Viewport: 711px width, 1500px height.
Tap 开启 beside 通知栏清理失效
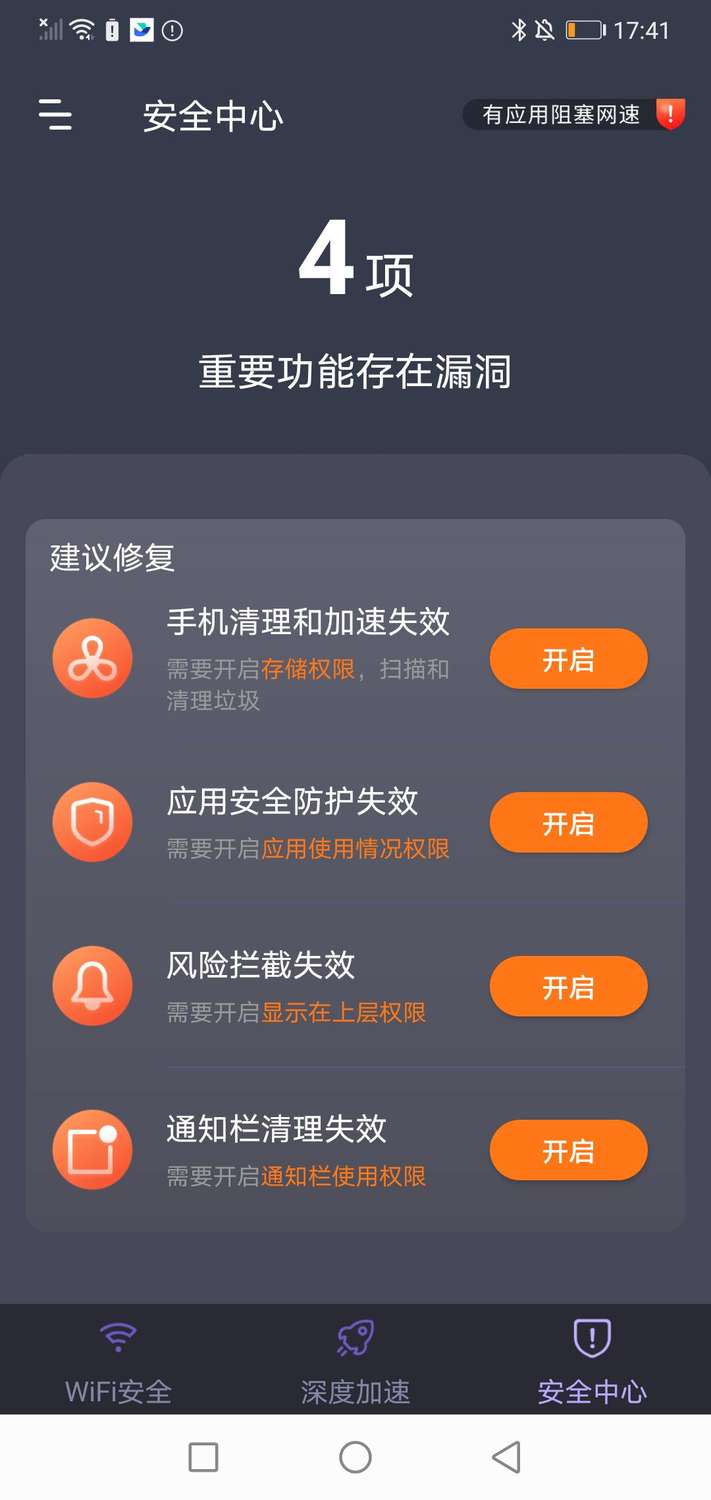(568, 1151)
